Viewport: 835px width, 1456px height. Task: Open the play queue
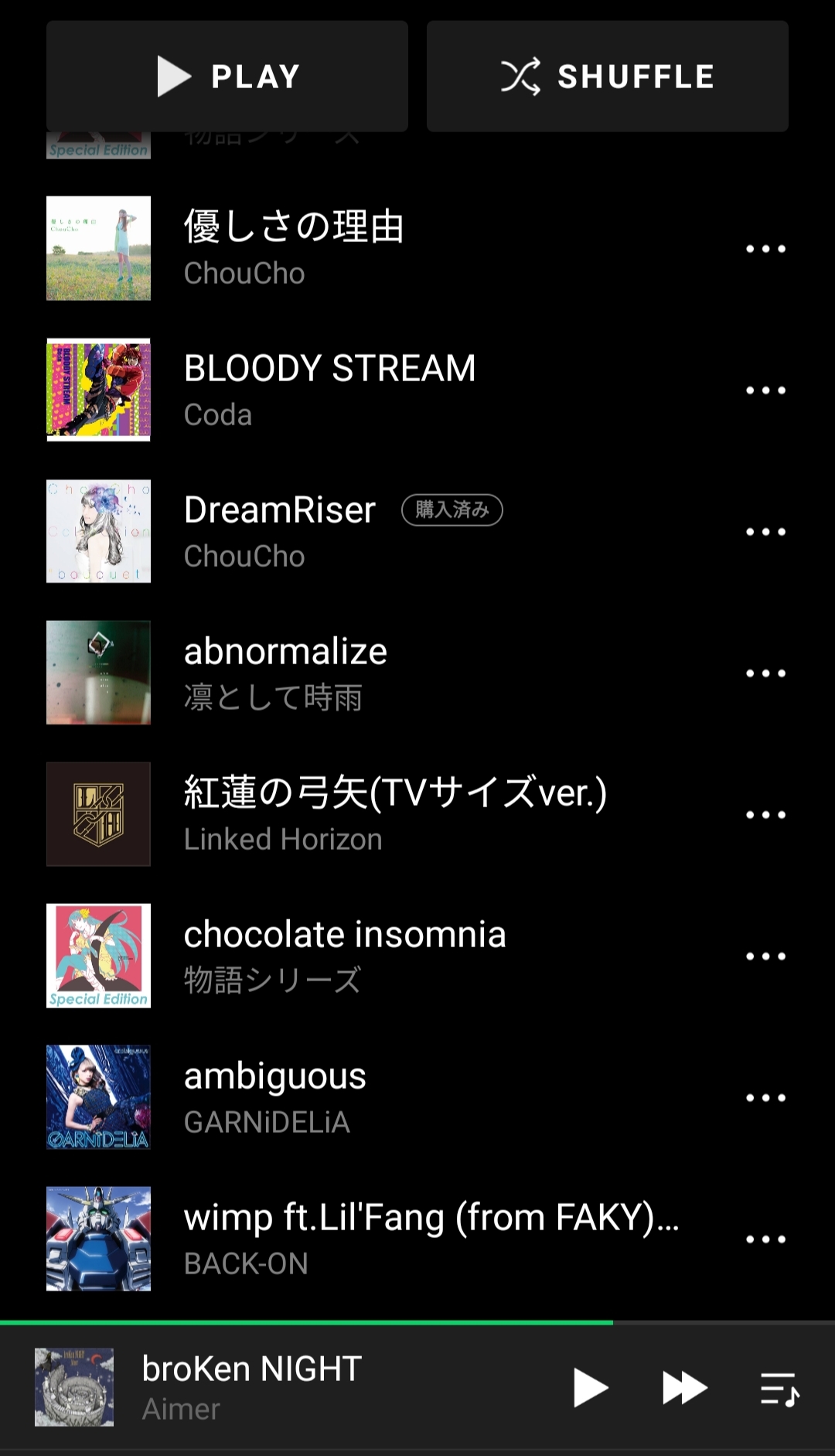779,1389
